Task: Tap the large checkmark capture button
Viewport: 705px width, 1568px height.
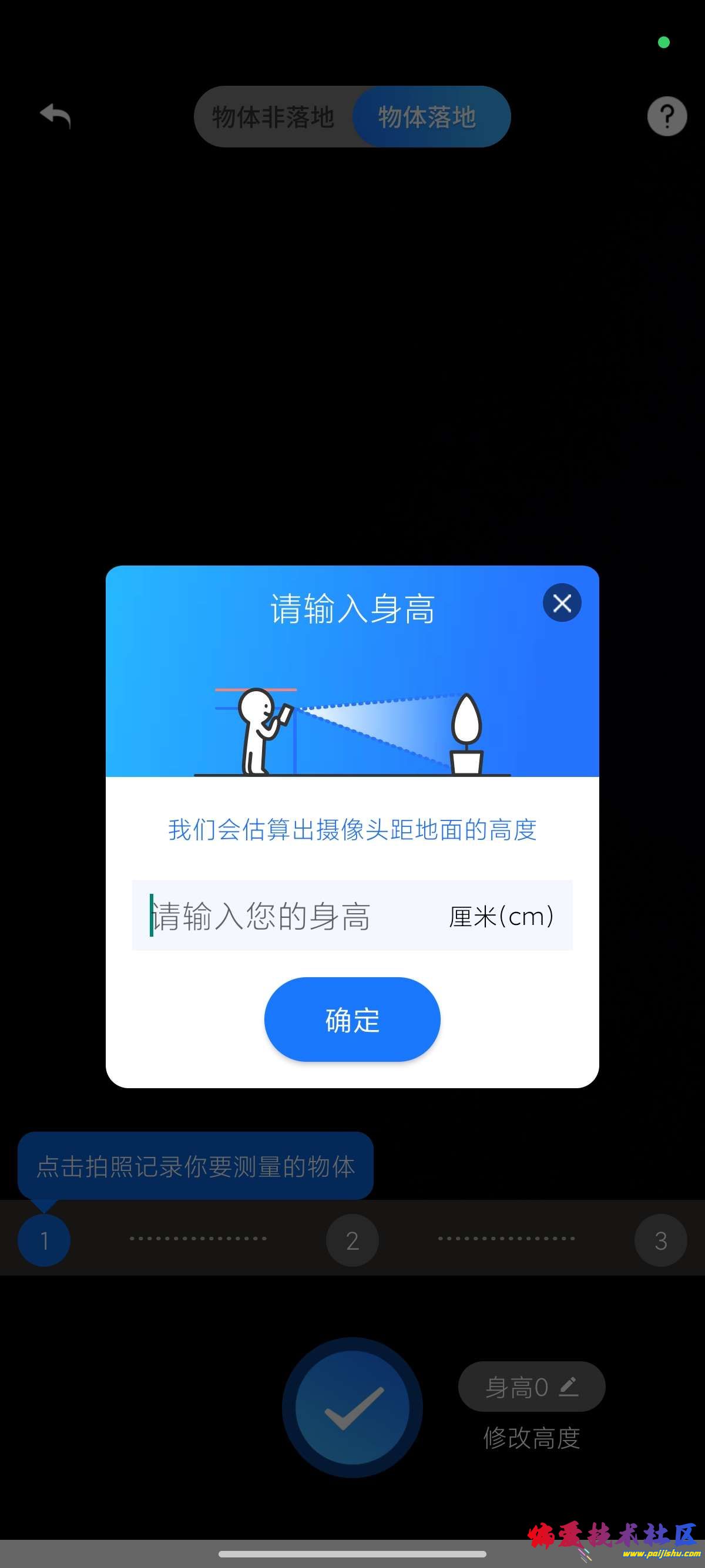Action: [352, 1406]
